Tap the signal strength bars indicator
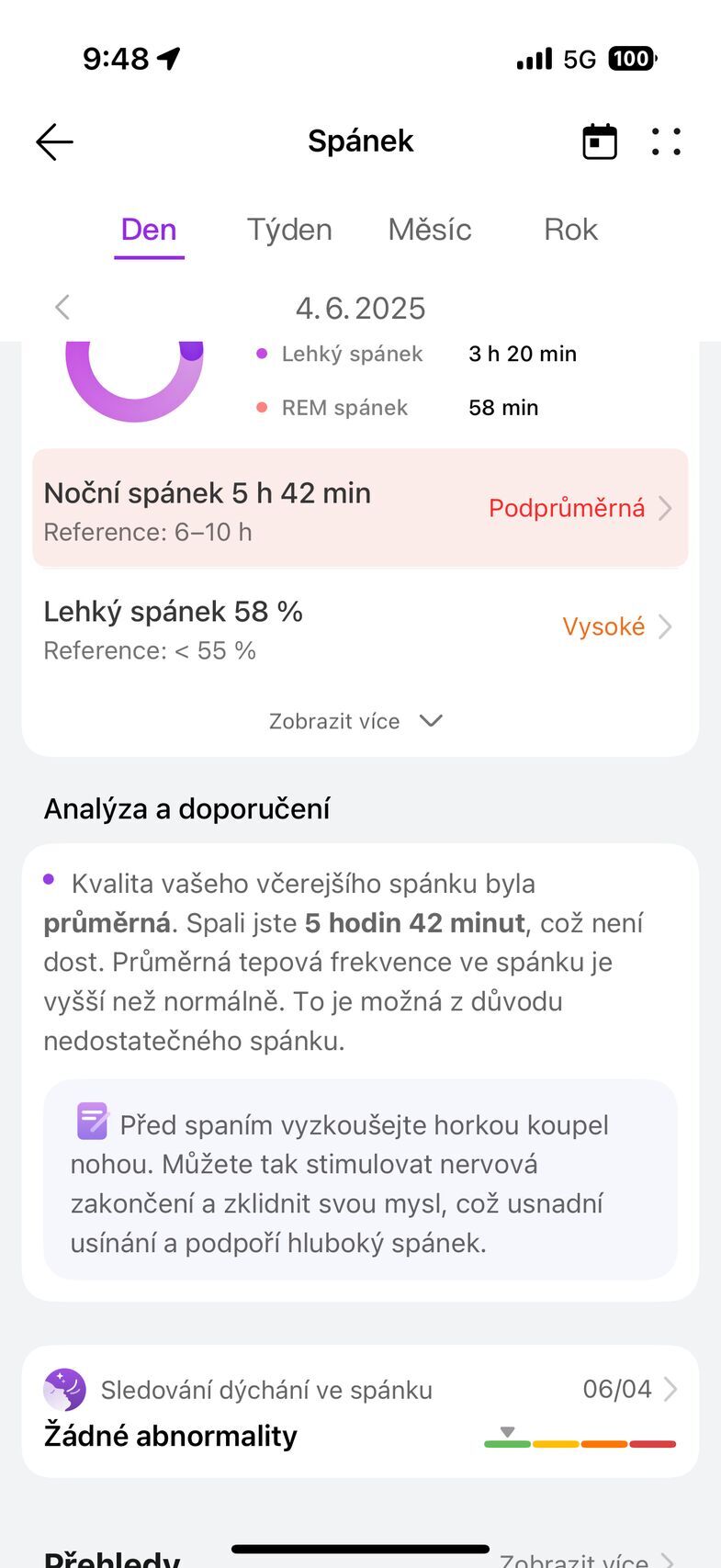 [534, 58]
